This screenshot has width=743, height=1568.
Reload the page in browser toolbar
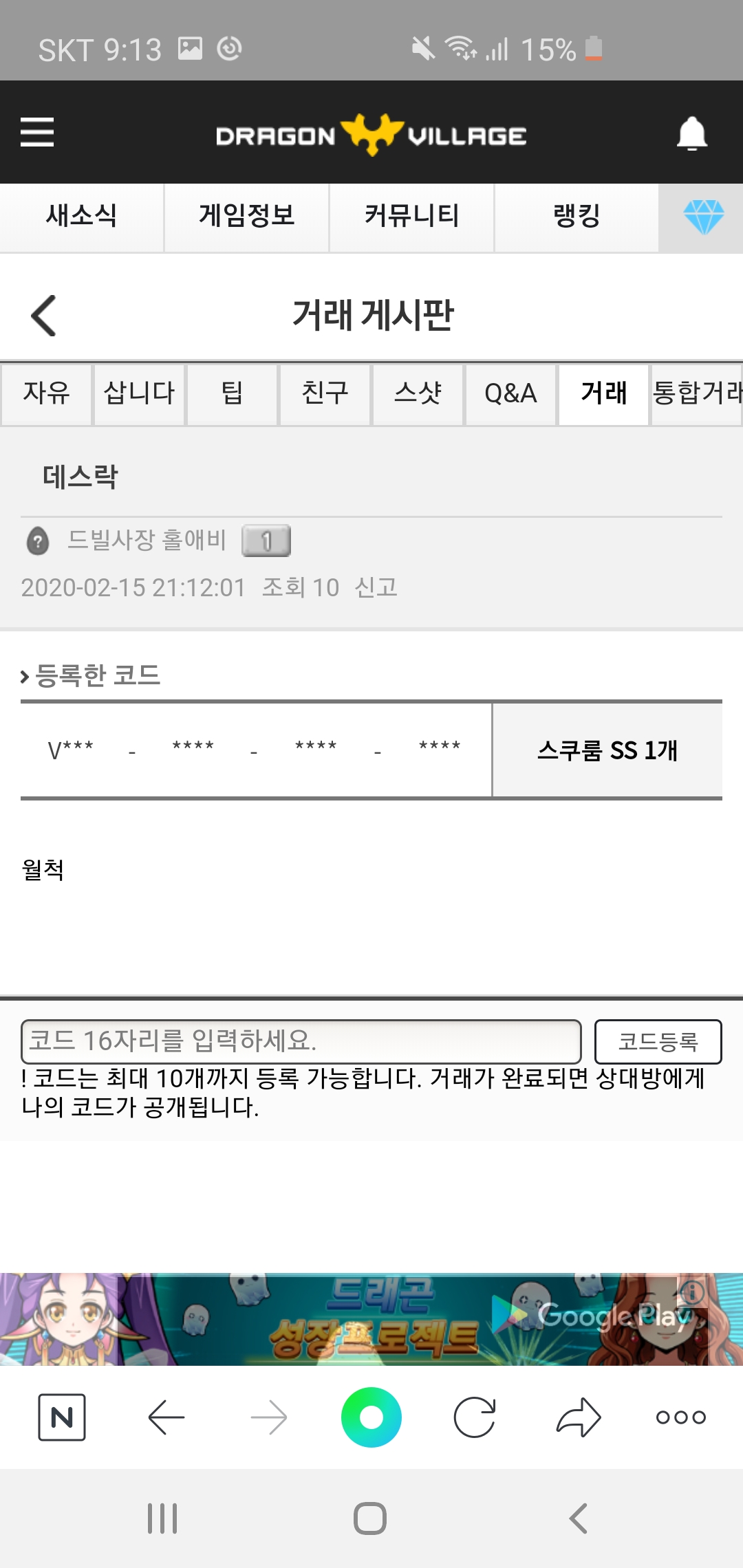[x=475, y=1417]
